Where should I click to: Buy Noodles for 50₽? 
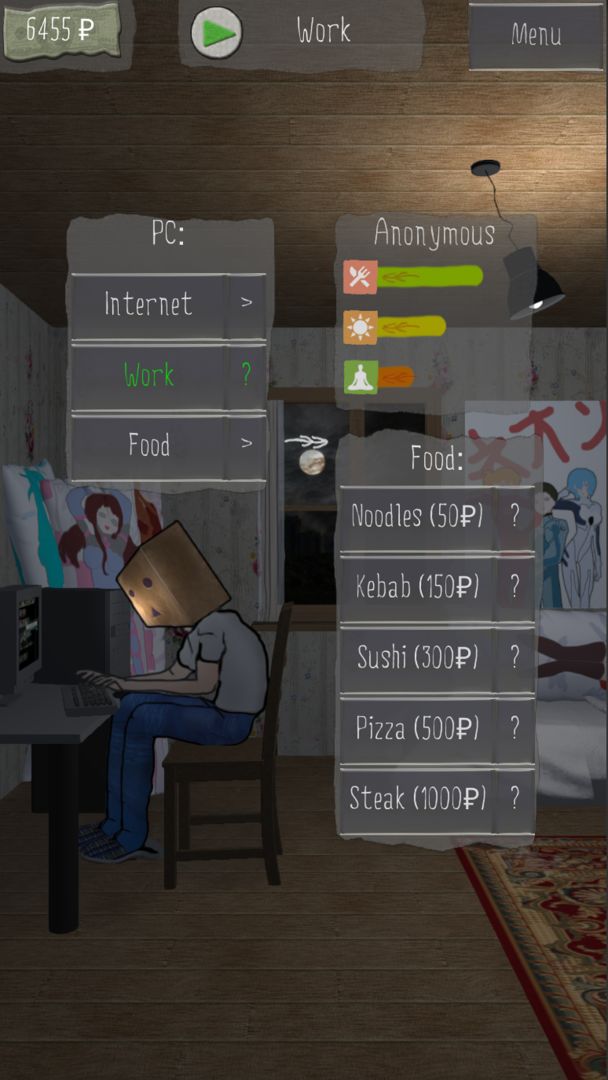click(417, 516)
